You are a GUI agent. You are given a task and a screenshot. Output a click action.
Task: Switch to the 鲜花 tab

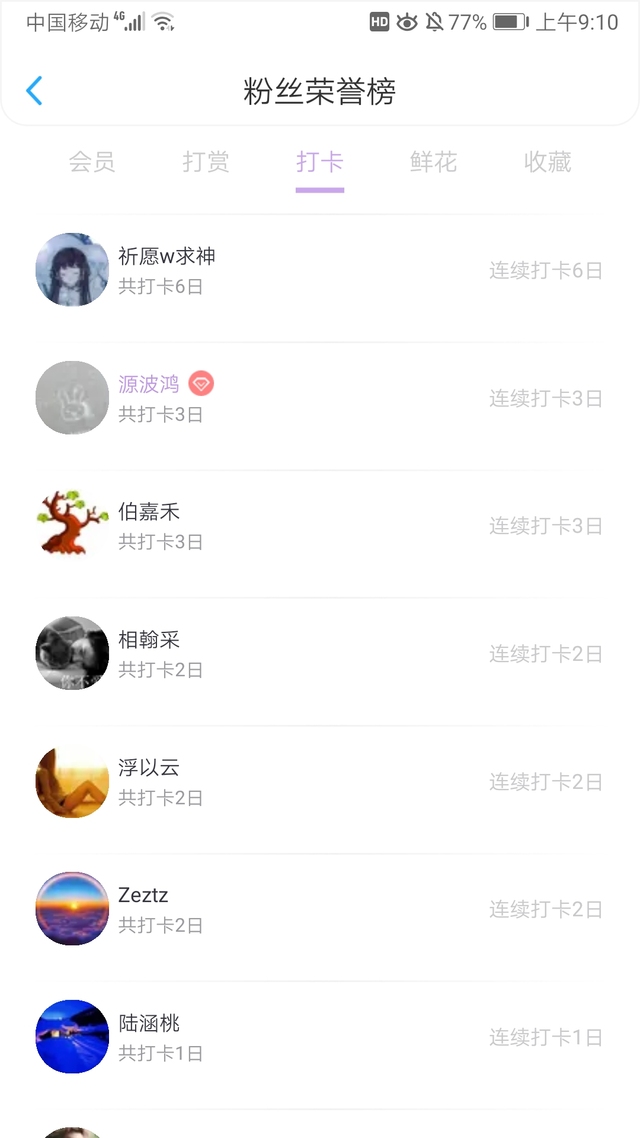click(433, 162)
